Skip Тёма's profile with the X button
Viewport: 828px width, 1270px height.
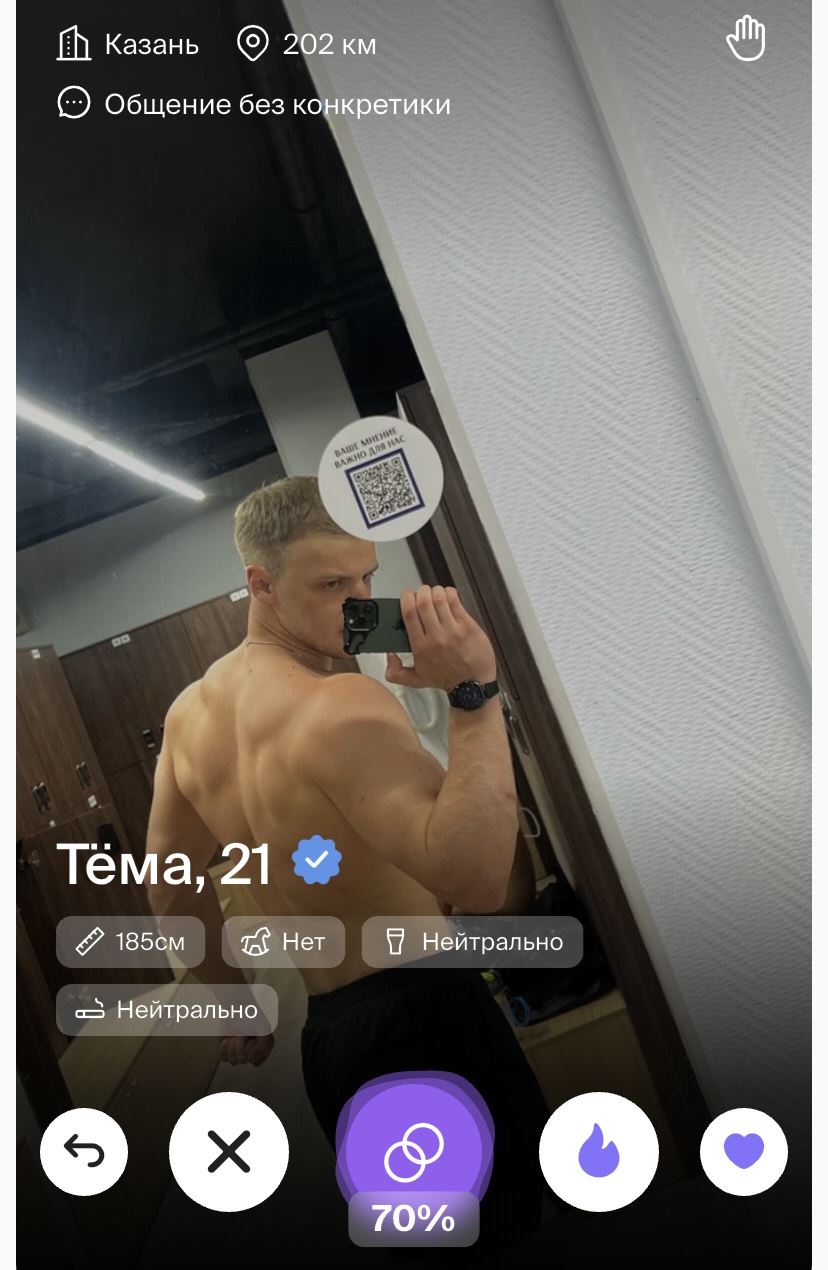pyautogui.click(x=229, y=1152)
